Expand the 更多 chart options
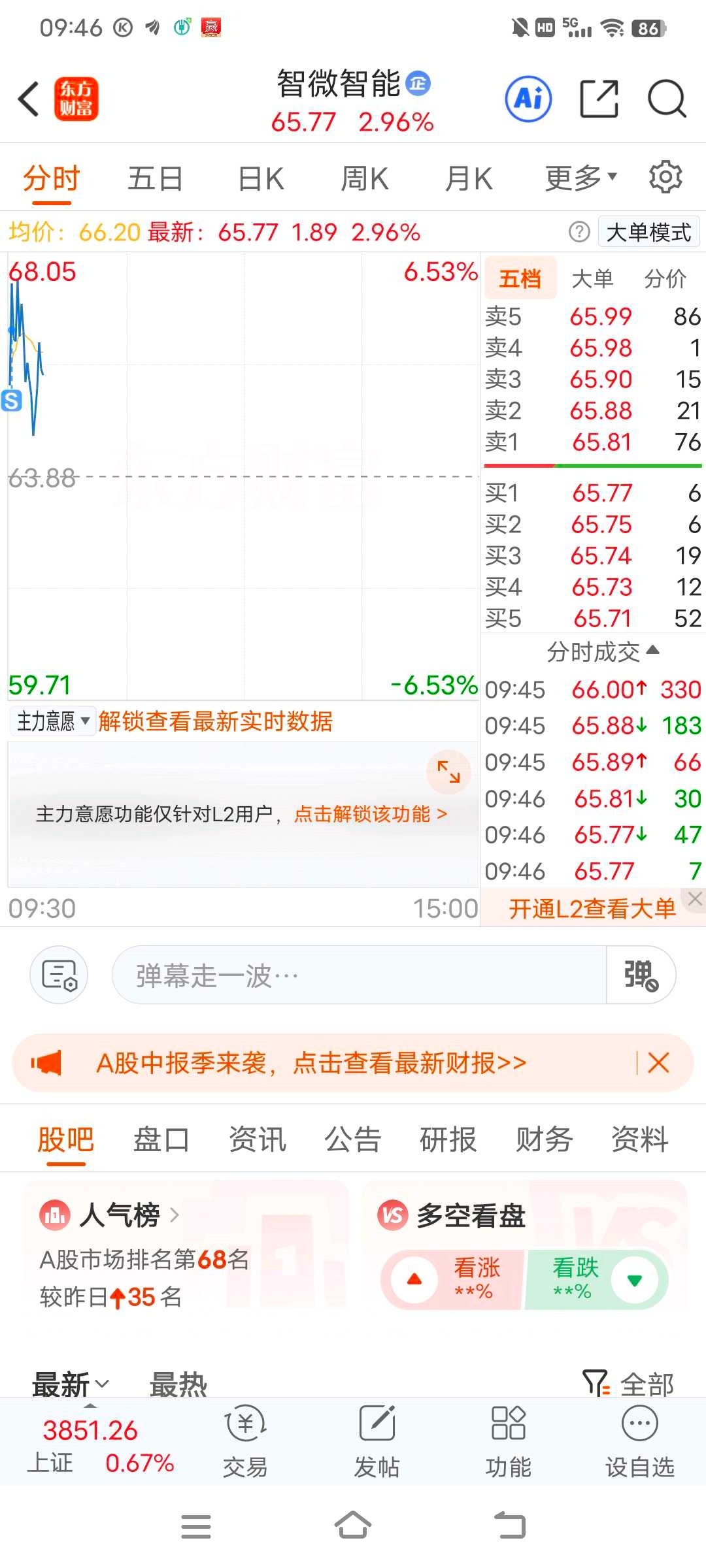 (580, 178)
